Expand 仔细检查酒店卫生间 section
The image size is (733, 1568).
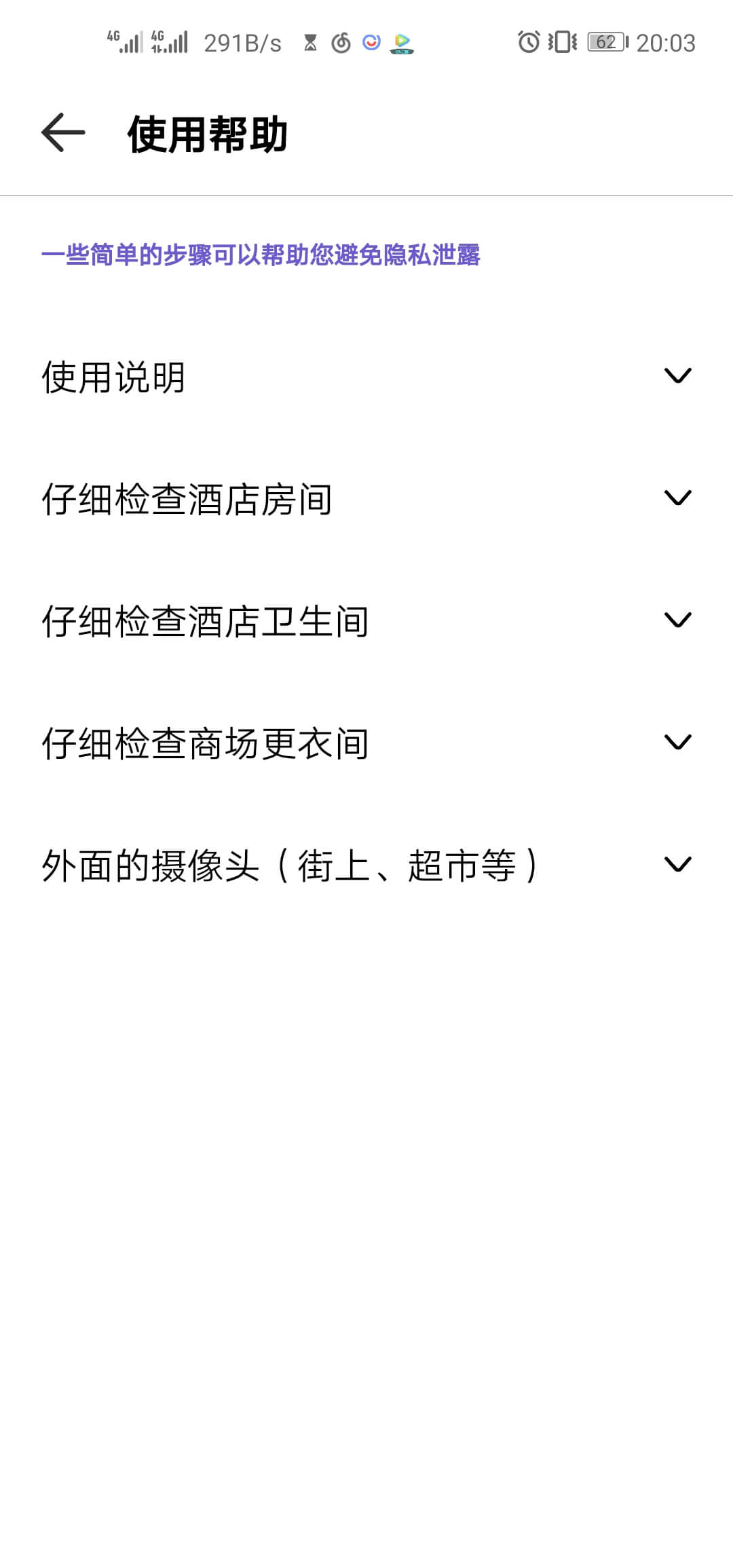coord(366,620)
